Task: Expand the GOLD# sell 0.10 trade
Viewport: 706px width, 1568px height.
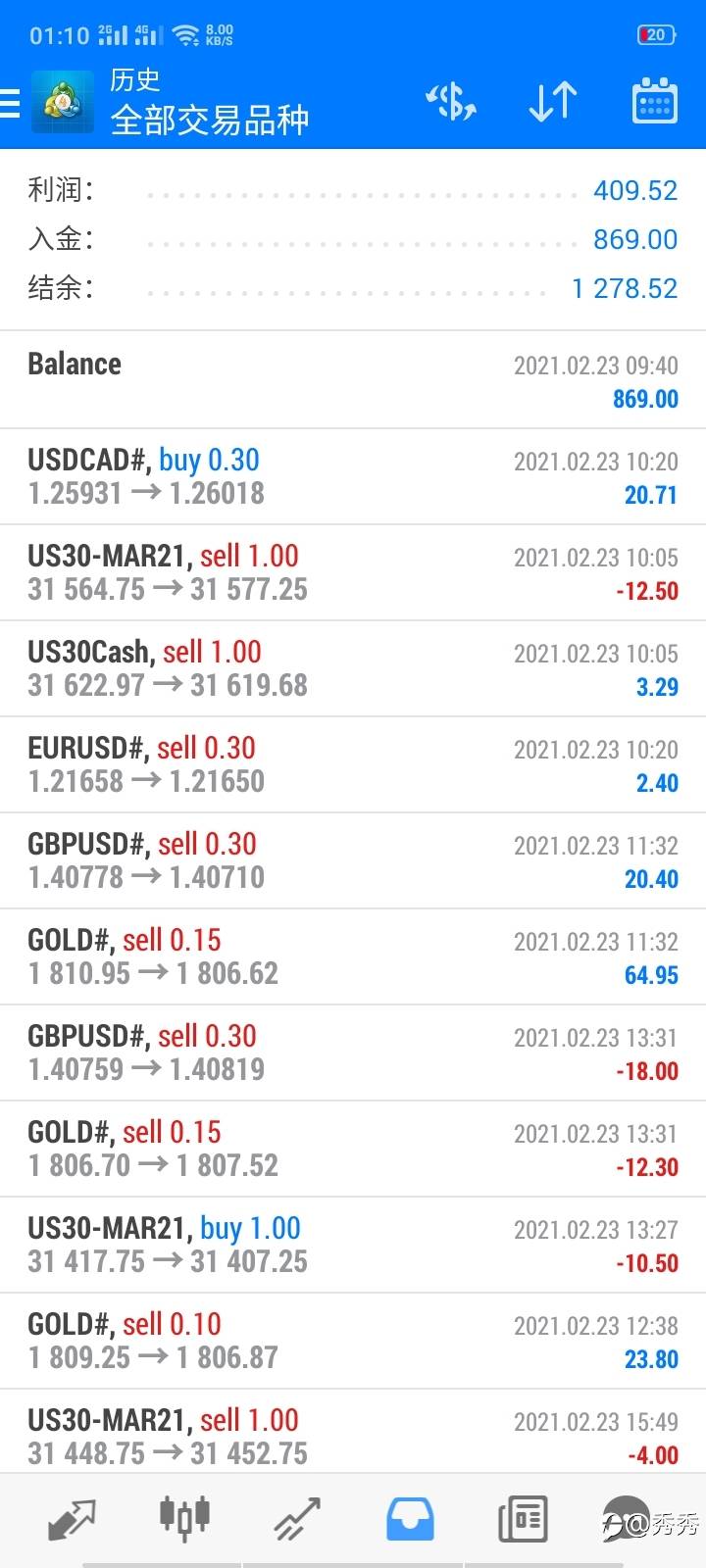Action: tap(353, 1341)
